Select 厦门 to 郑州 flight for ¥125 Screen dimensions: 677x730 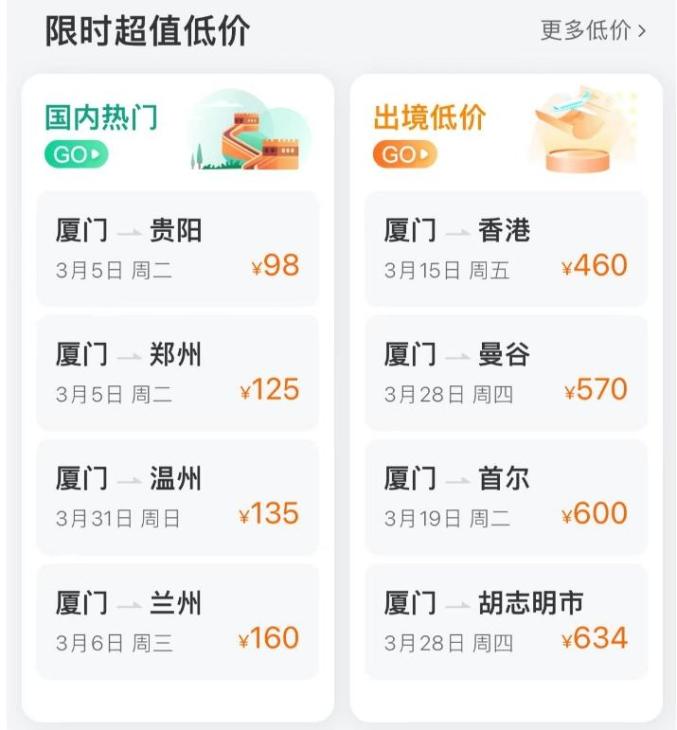[x=177, y=373]
